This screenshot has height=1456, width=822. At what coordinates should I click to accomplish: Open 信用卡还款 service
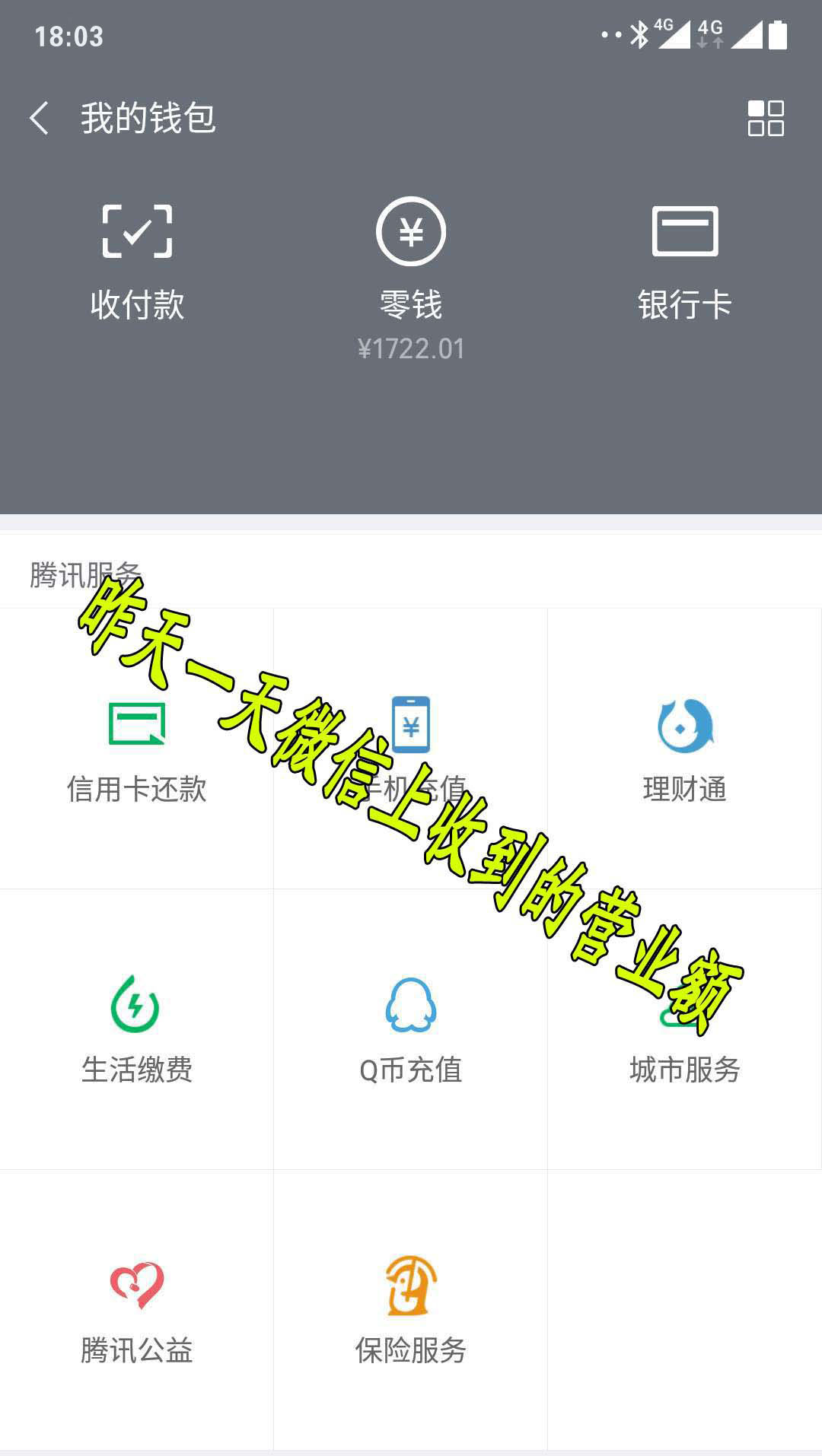tap(137, 749)
